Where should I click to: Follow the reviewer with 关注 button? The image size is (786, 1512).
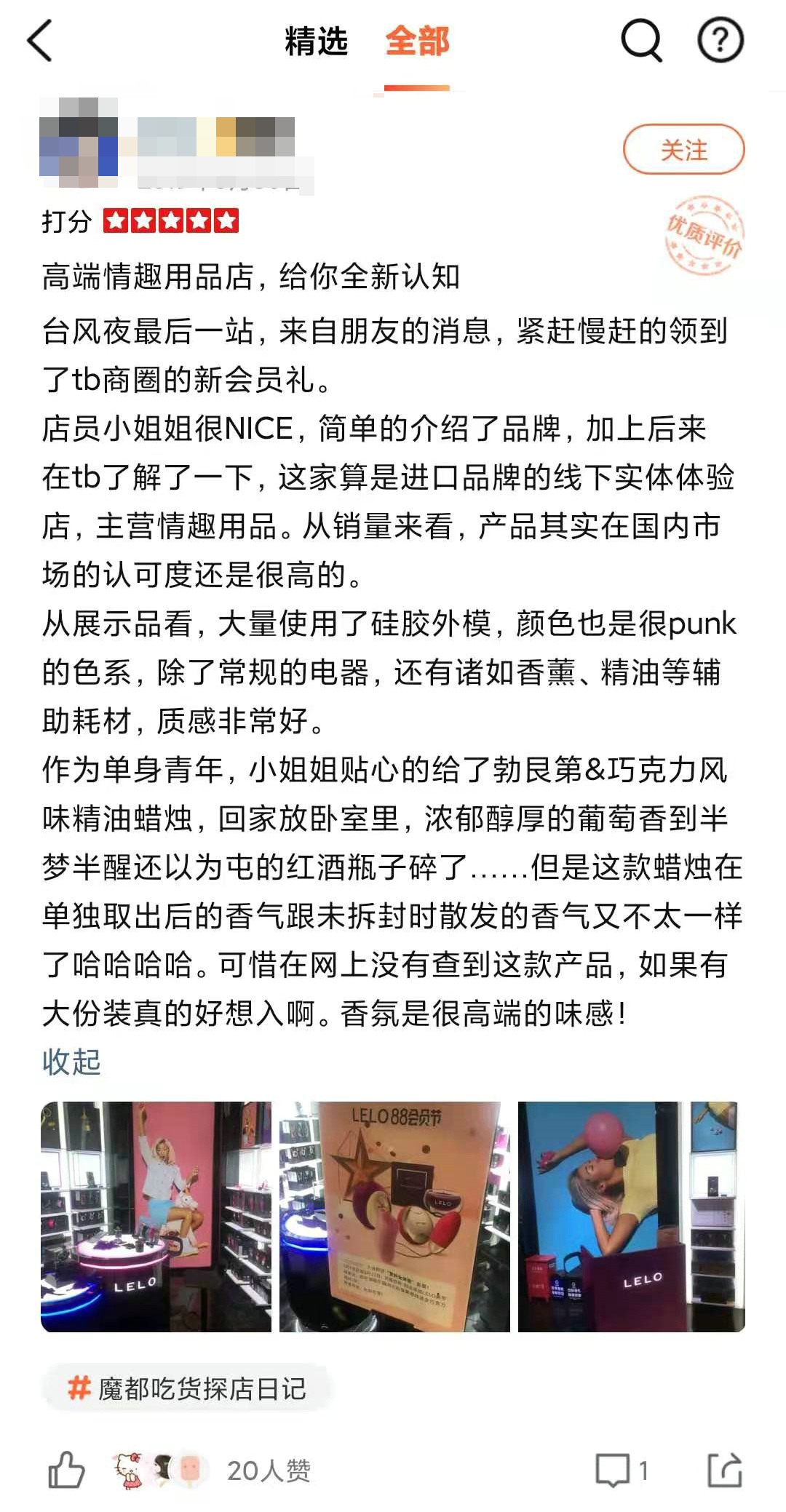(683, 150)
